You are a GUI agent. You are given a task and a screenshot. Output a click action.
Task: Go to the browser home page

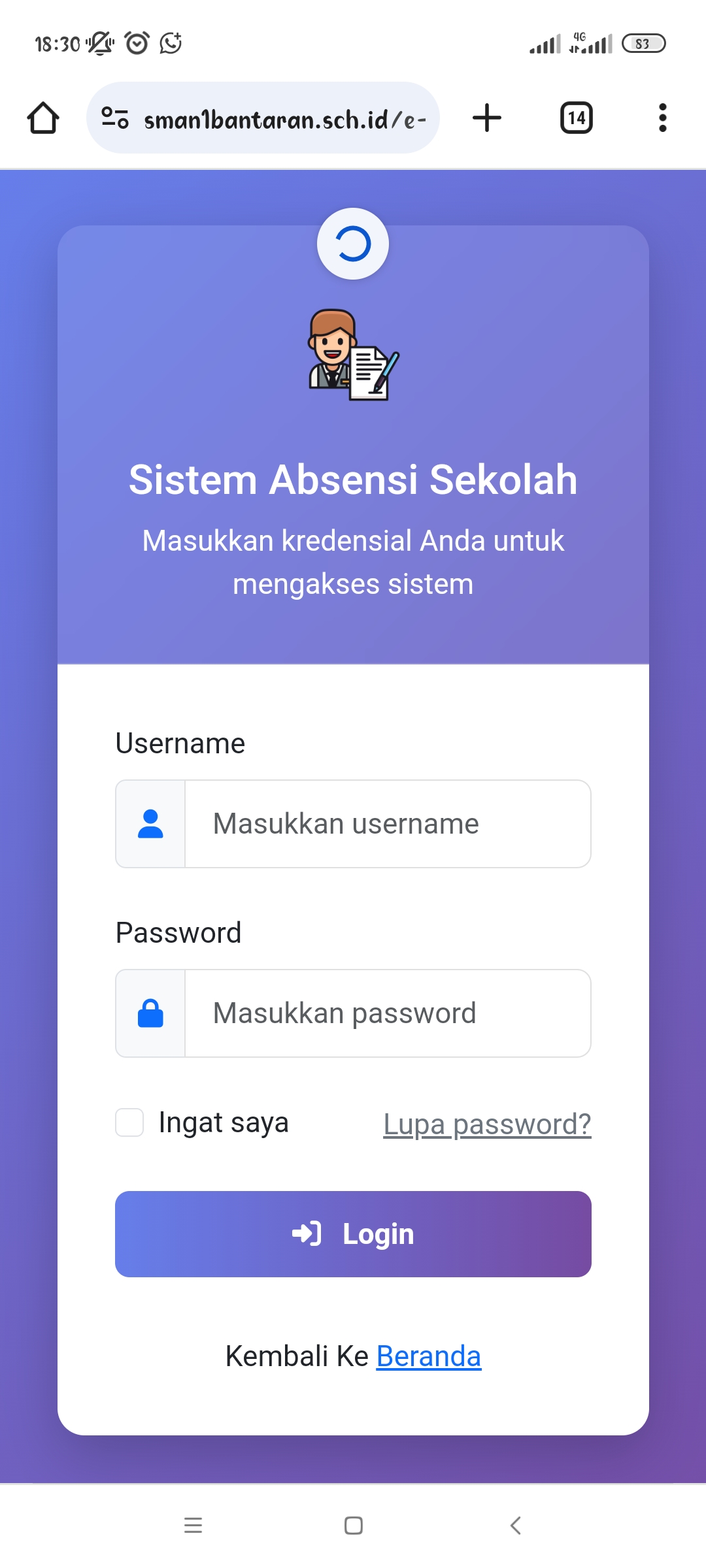[x=43, y=118]
